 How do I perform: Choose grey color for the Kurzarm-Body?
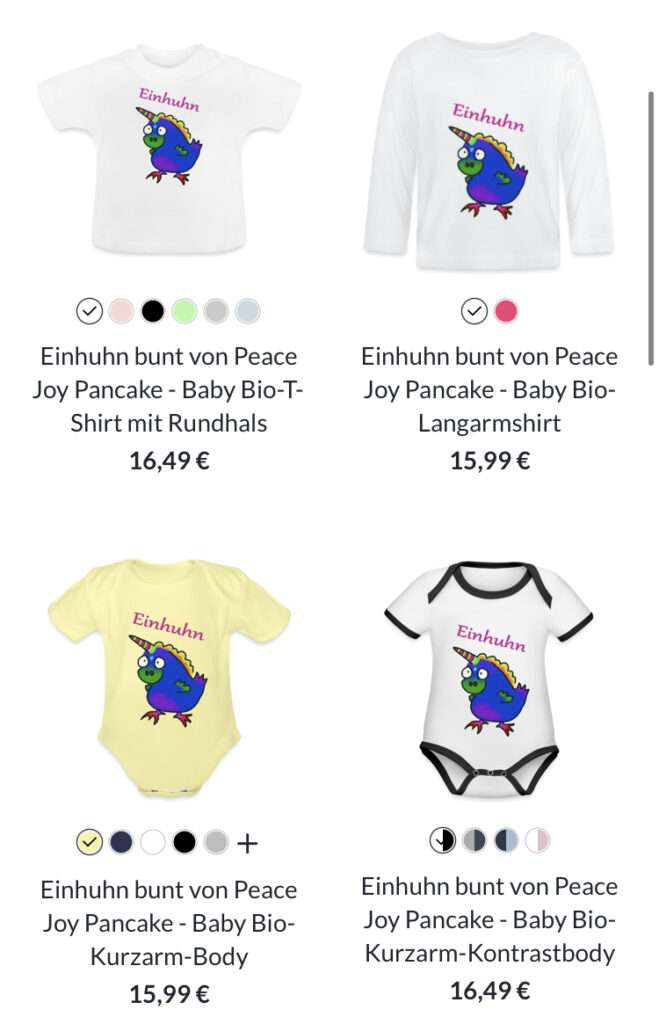215,842
